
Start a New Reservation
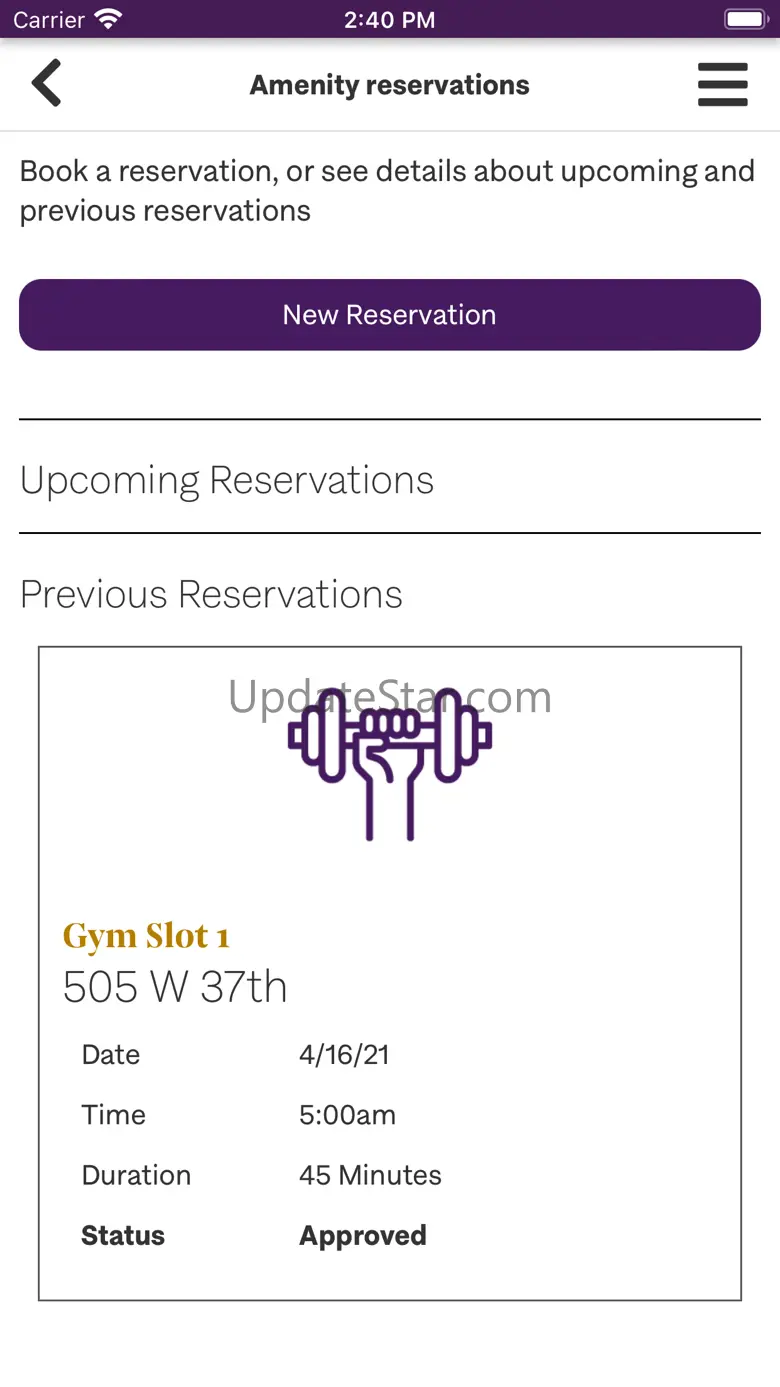click(x=390, y=315)
